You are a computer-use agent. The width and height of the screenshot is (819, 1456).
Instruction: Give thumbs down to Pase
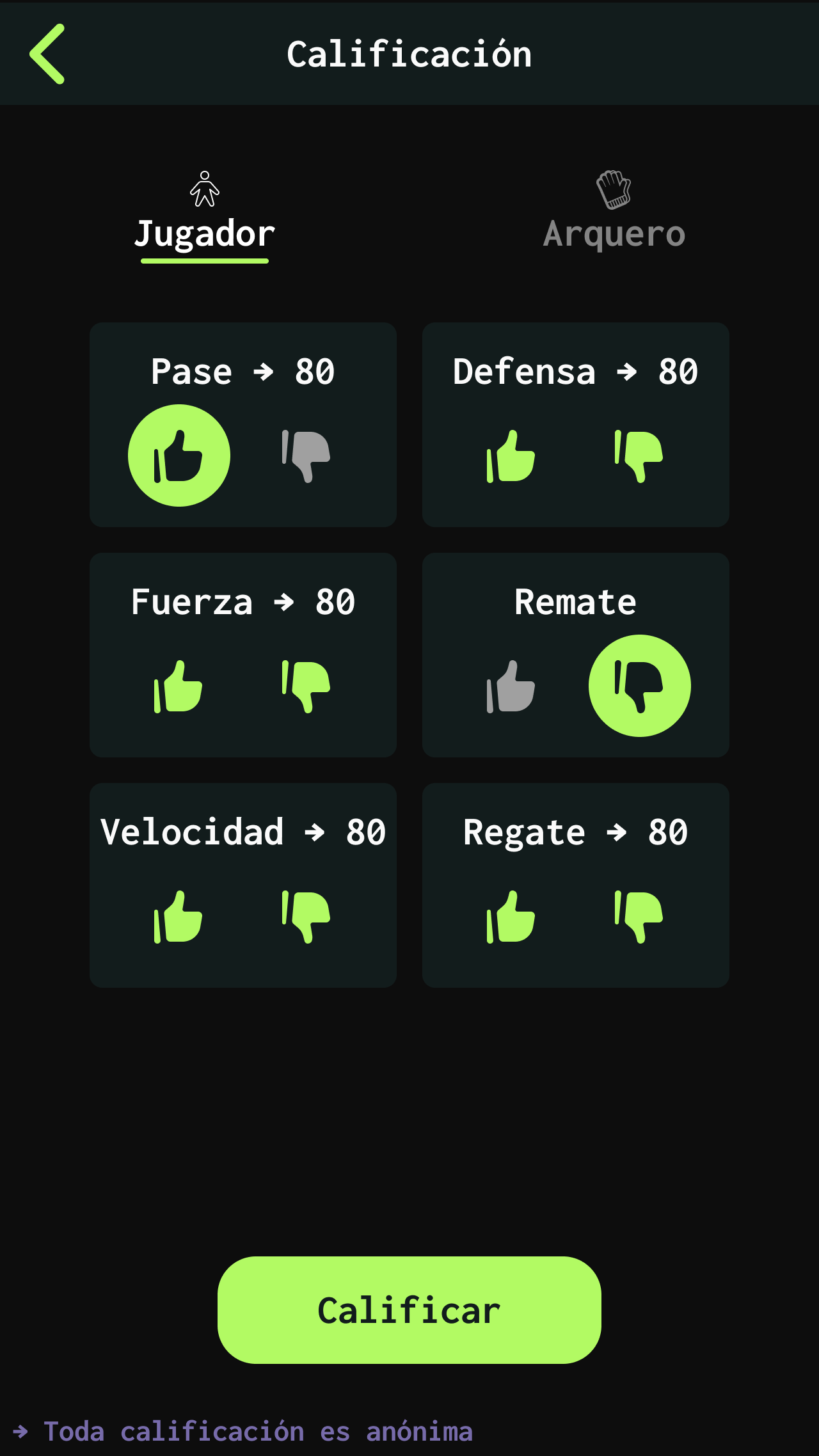pos(305,454)
